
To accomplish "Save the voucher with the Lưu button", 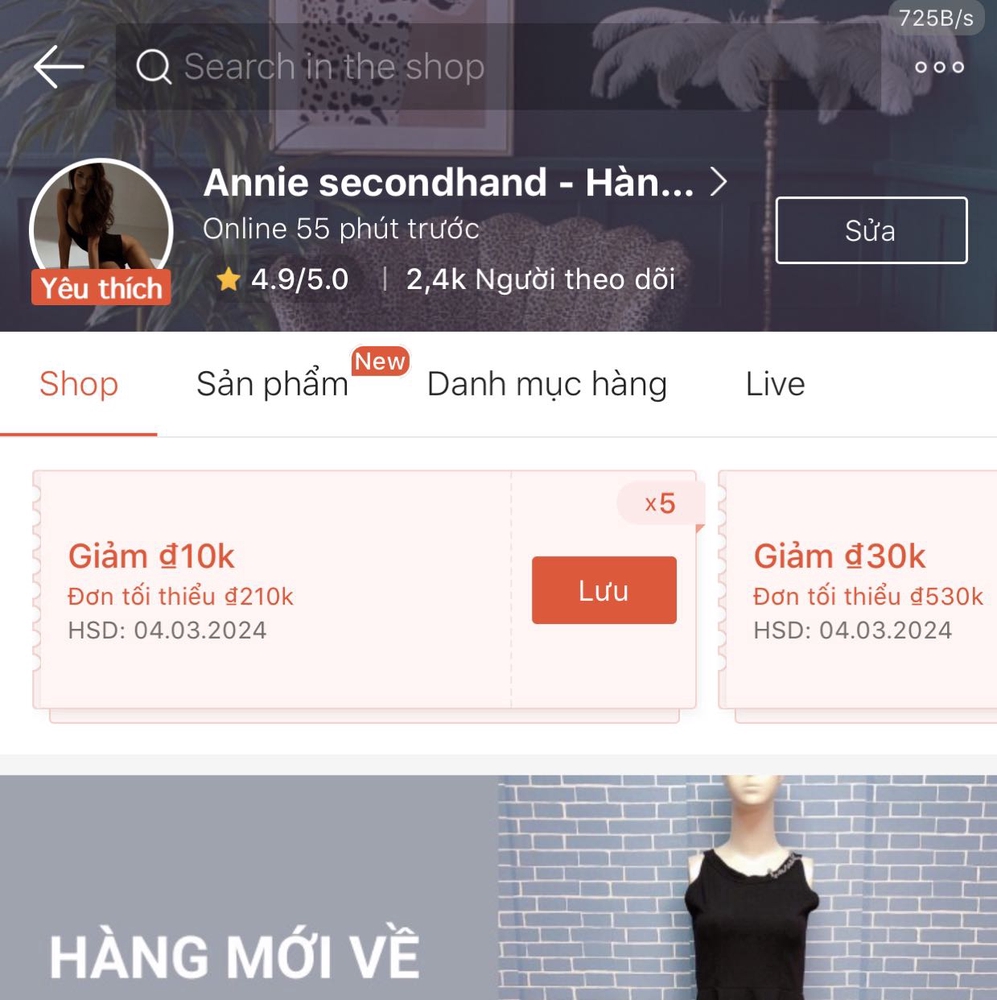I will coord(604,590).
